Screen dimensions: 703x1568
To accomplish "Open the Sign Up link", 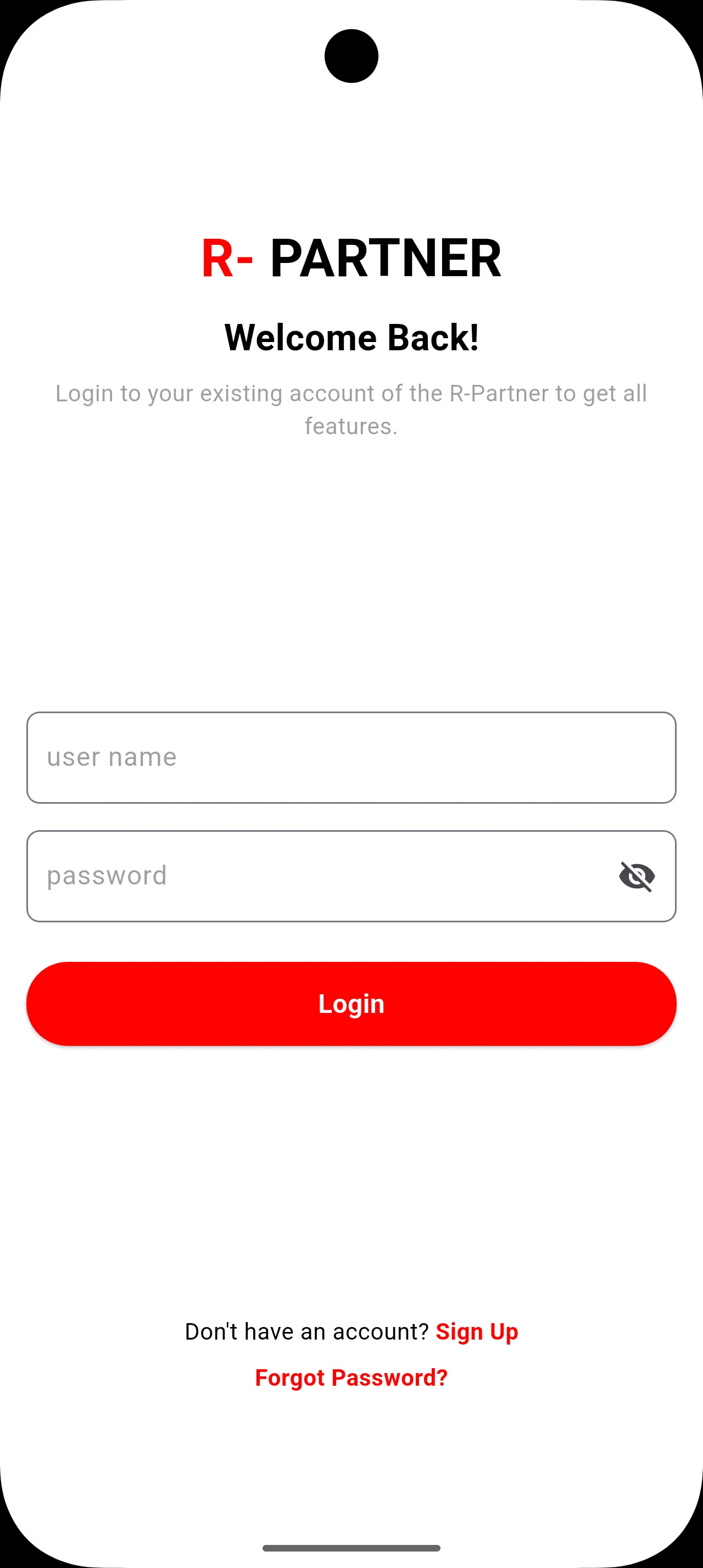I will (x=477, y=1331).
